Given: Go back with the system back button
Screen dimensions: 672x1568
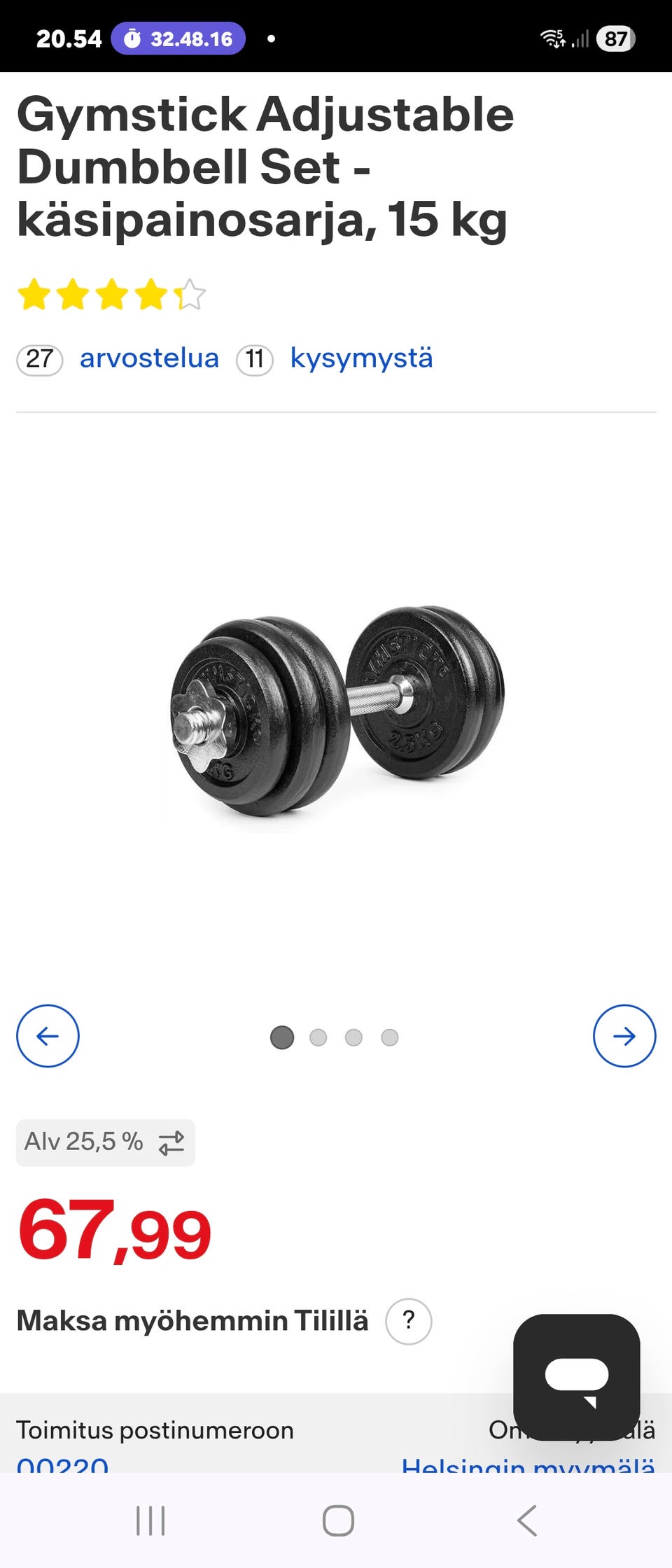Looking at the screenshot, I should coord(526,1520).
